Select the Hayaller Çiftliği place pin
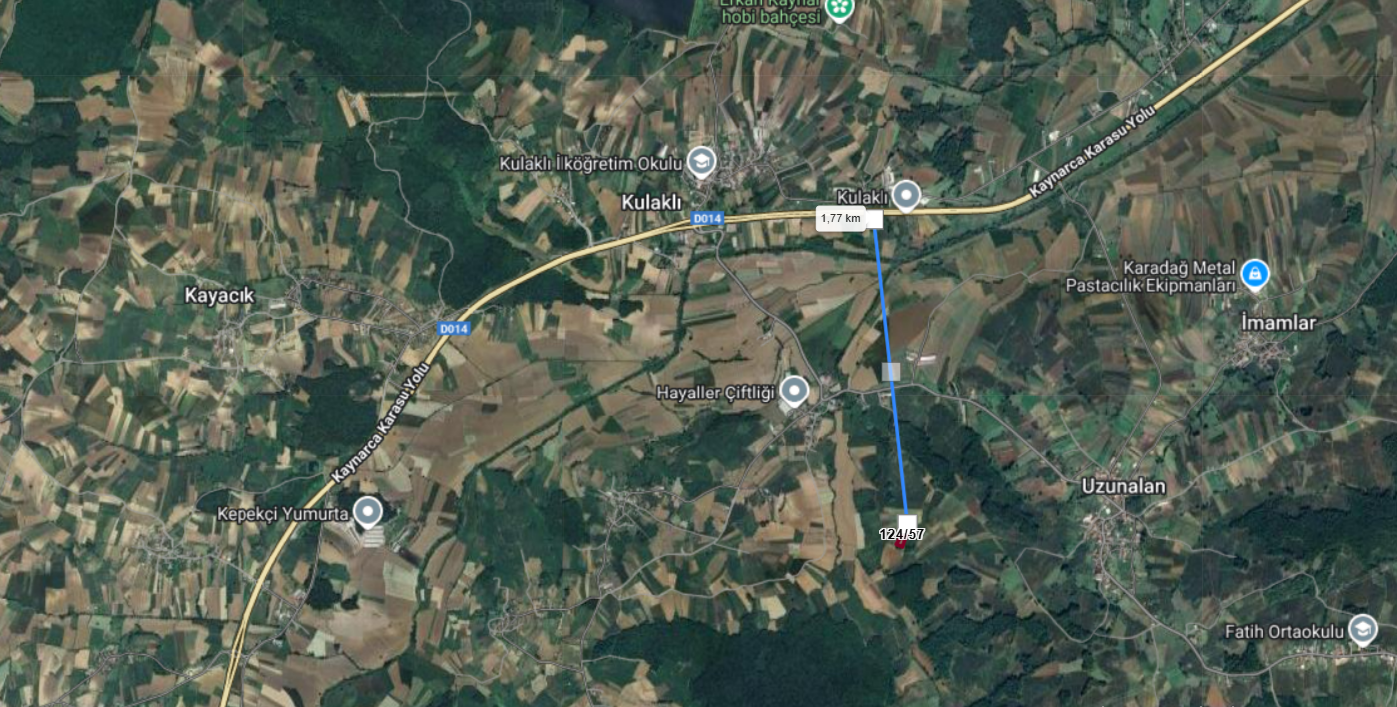 pos(794,390)
